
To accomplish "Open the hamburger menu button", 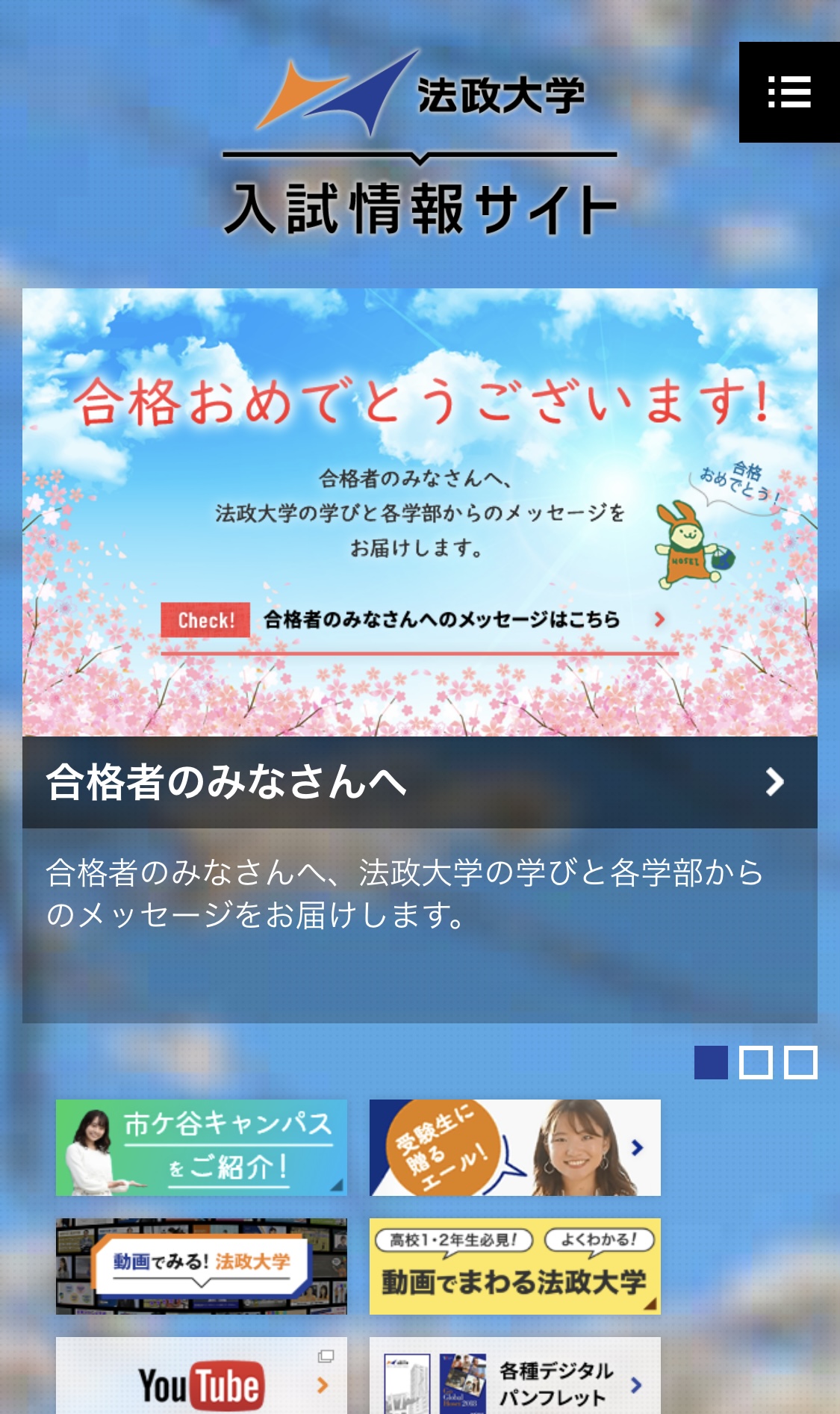I will (x=789, y=92).
